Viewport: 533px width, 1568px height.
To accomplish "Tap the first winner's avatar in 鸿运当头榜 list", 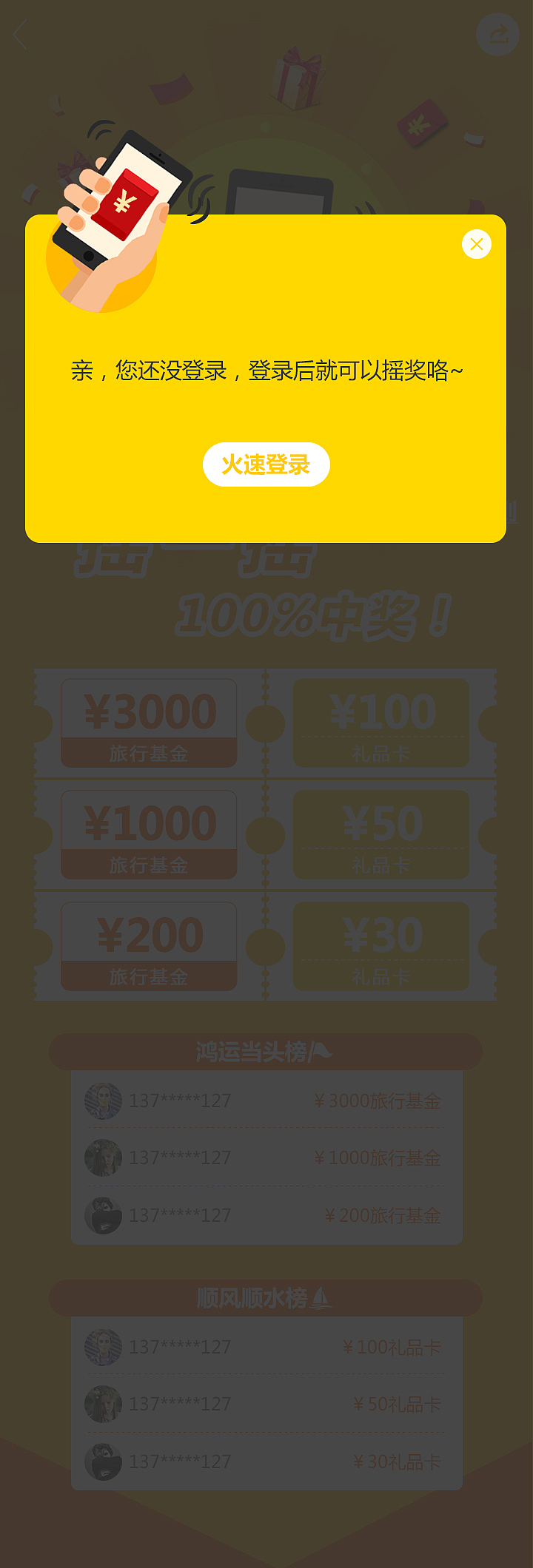I will [104, 1100].
